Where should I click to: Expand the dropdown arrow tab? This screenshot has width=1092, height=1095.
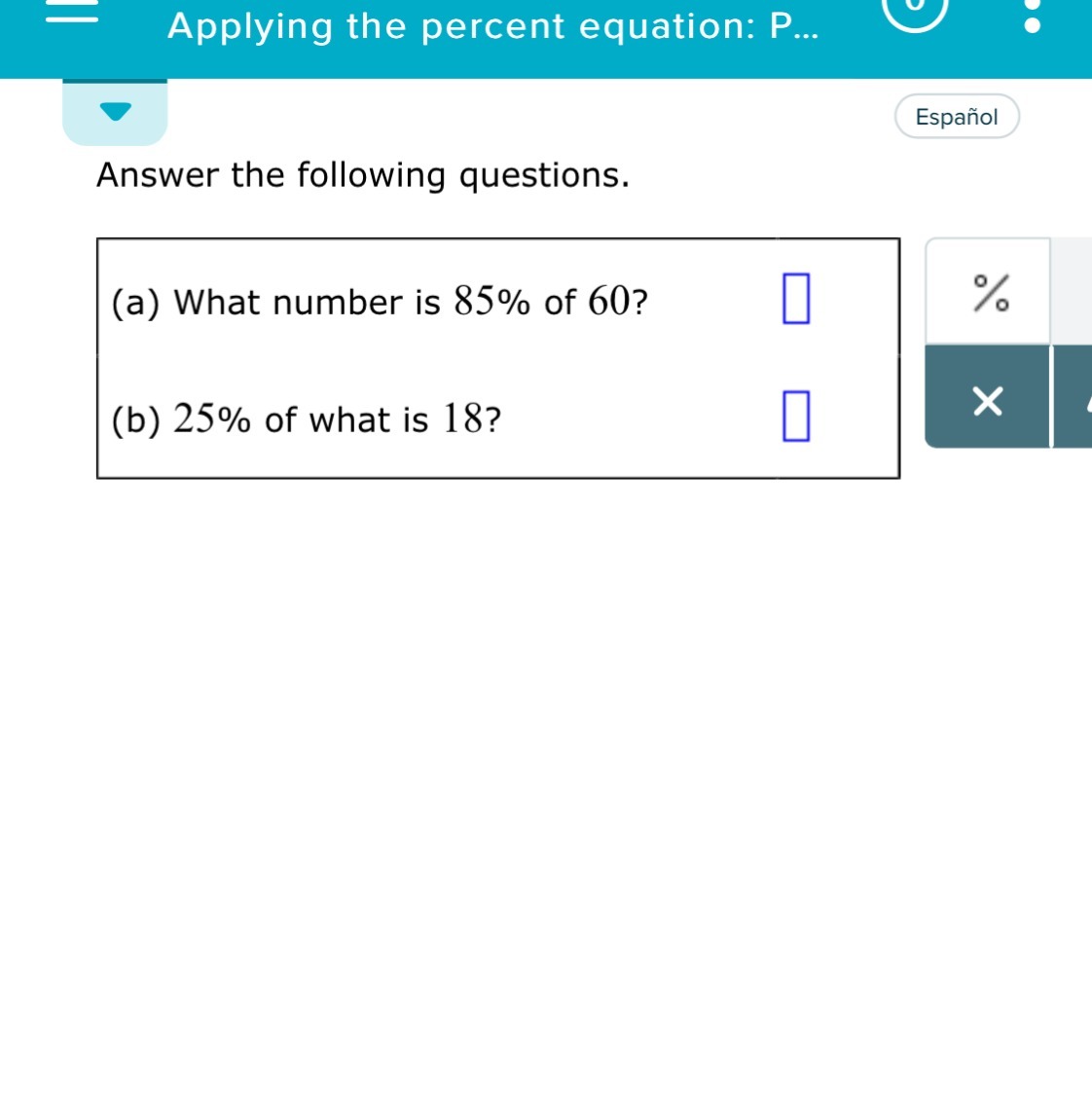click(115, 111)
